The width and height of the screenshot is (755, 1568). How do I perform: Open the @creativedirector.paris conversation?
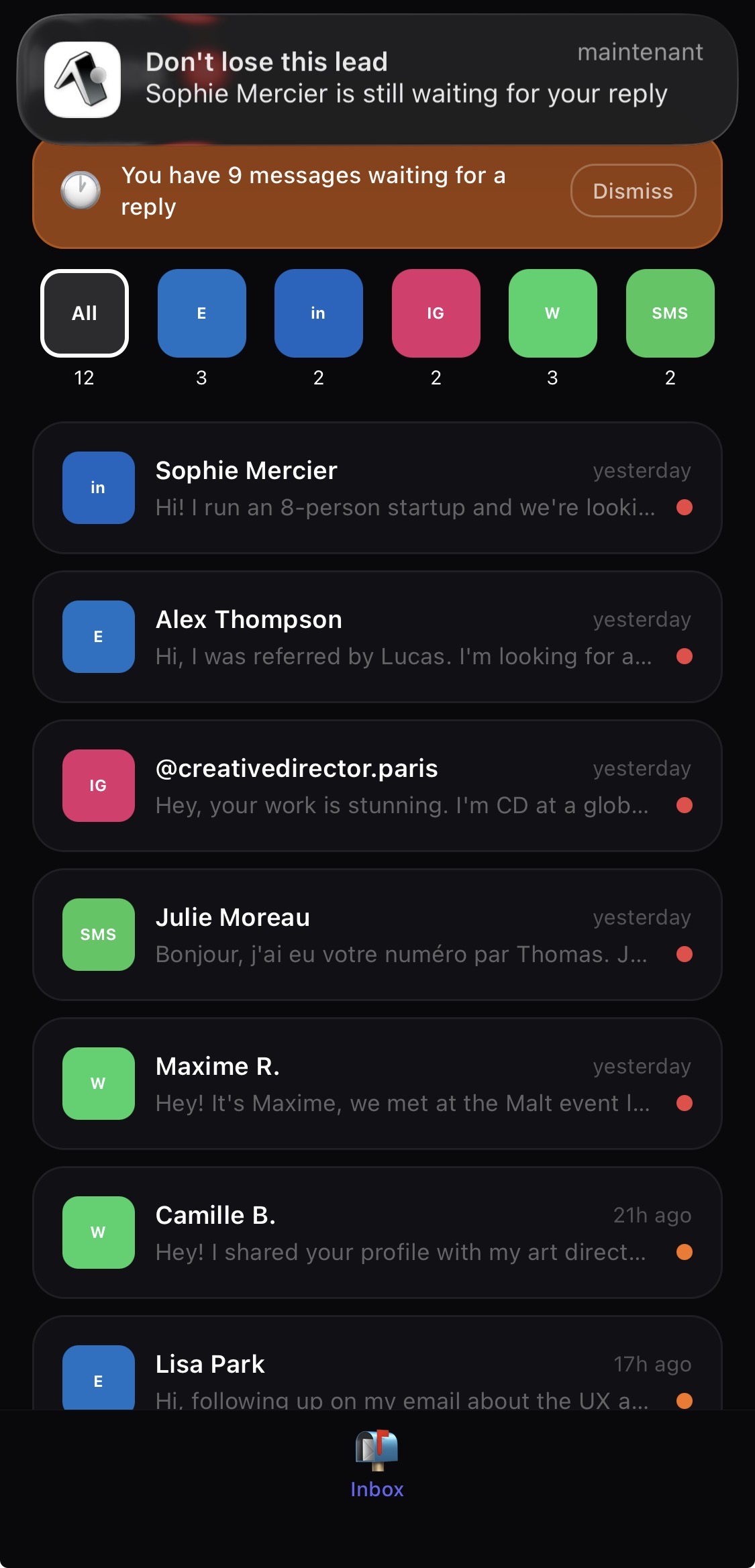click(377, 786)
